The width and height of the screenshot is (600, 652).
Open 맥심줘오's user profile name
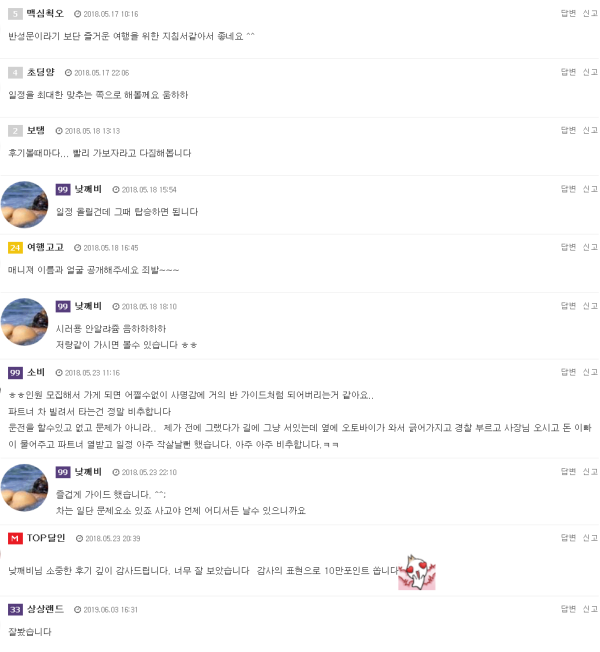[45, 14]
